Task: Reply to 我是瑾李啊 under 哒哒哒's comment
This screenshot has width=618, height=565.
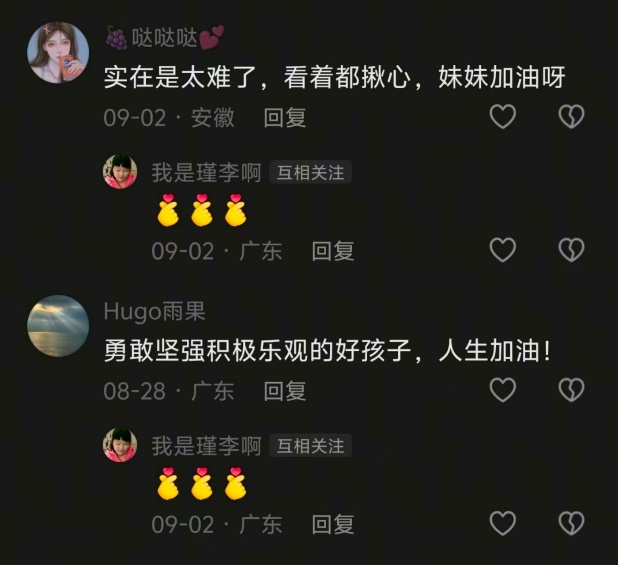Action: [x=332, y=250]
